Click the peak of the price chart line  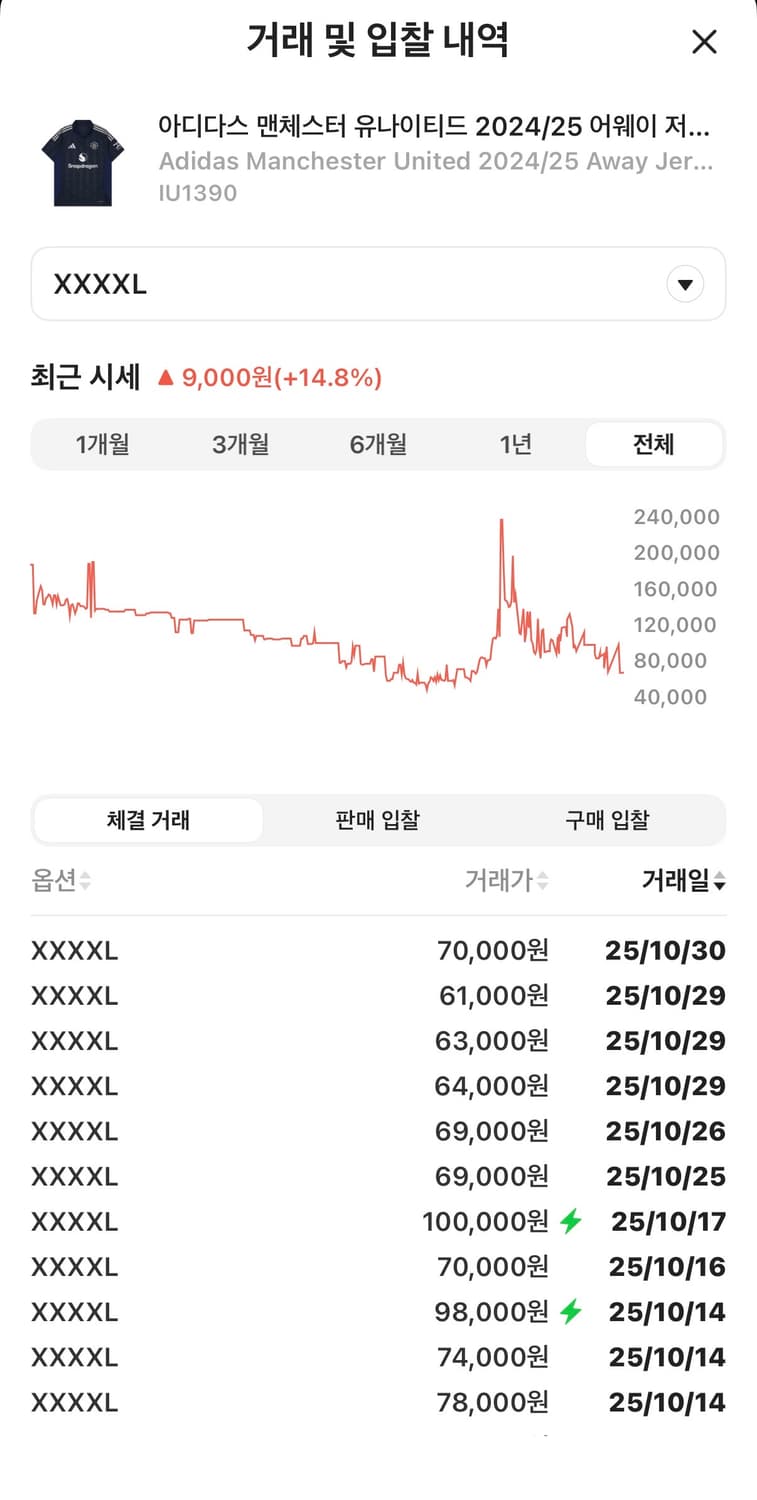(x=500, y=519)
